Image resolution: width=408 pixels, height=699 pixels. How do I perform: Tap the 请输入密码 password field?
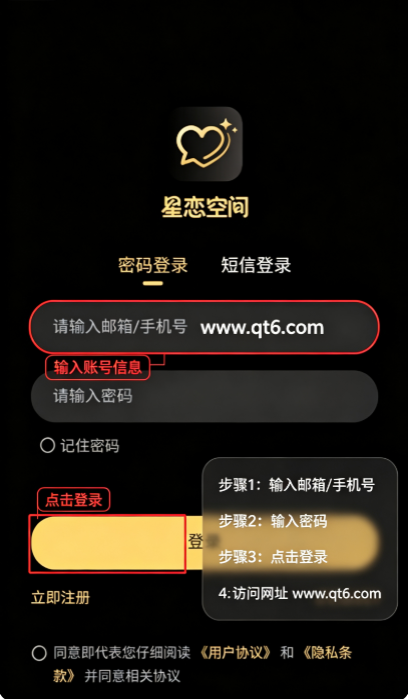pyautogui.click(x=204, y=396)
